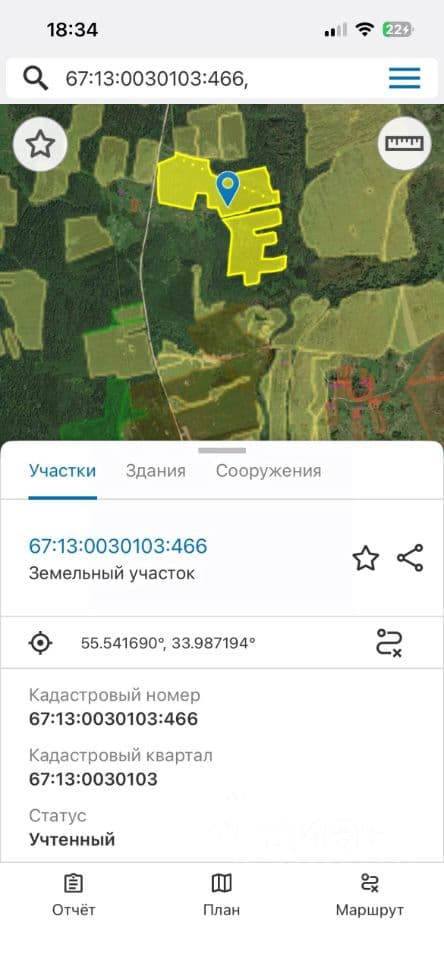Open the План section

click(222, 895)
